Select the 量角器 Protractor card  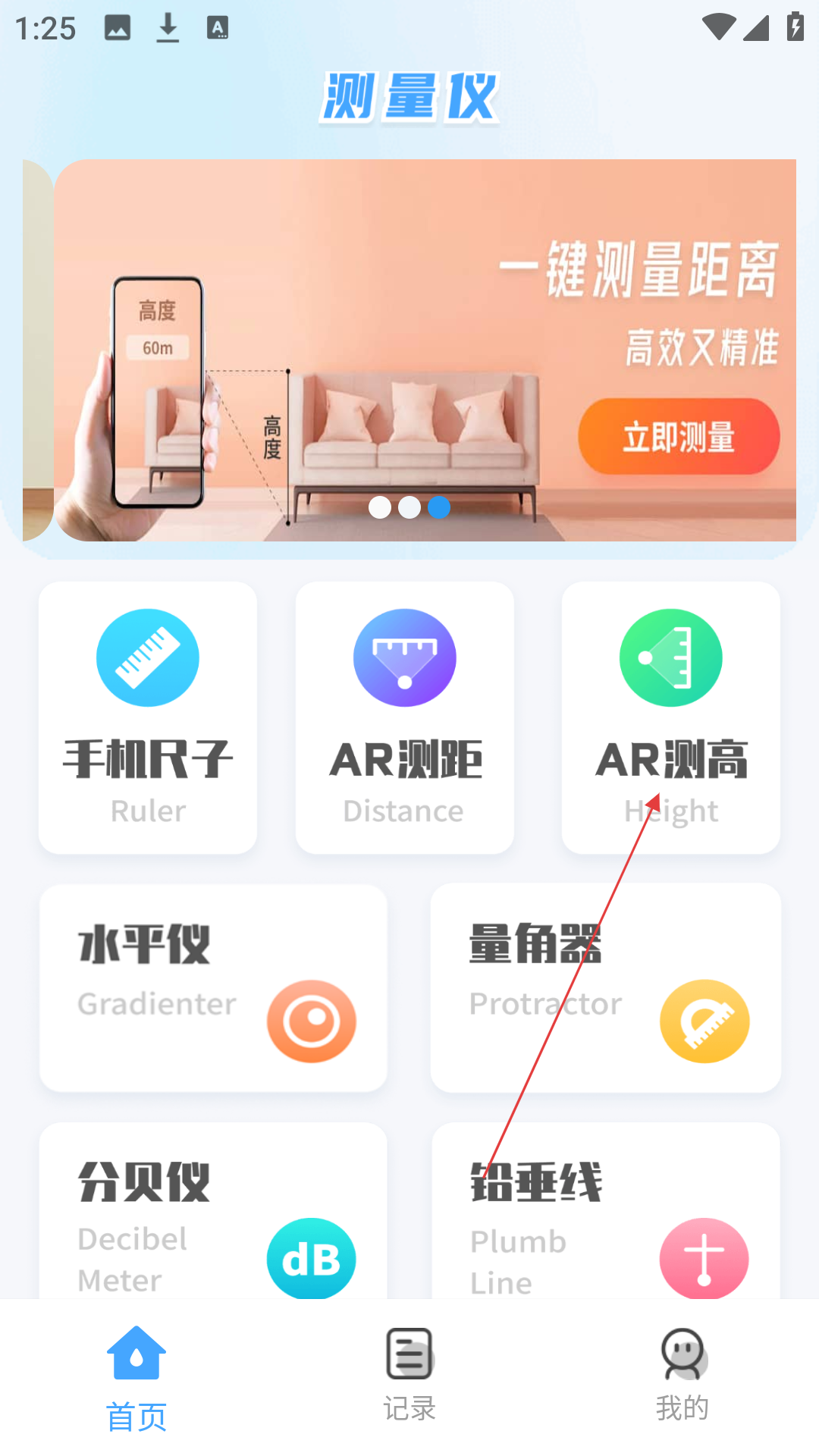[x=605, y=987]
